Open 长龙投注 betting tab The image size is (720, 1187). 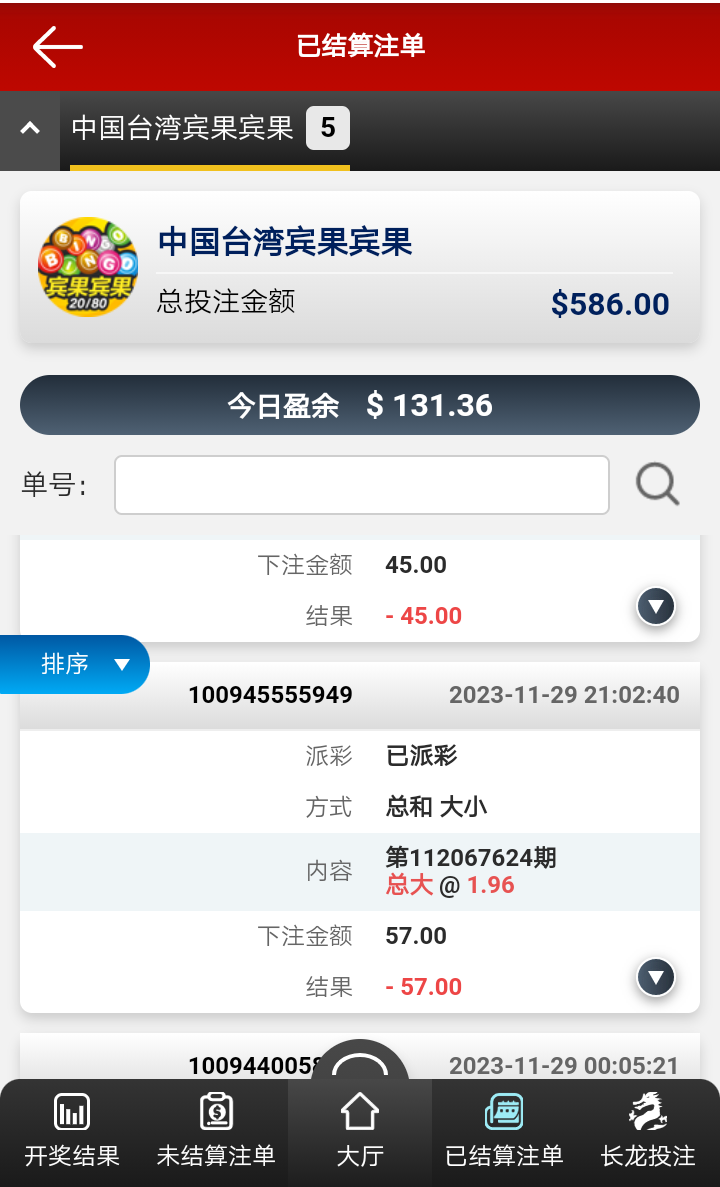(x=648, y=1132)
